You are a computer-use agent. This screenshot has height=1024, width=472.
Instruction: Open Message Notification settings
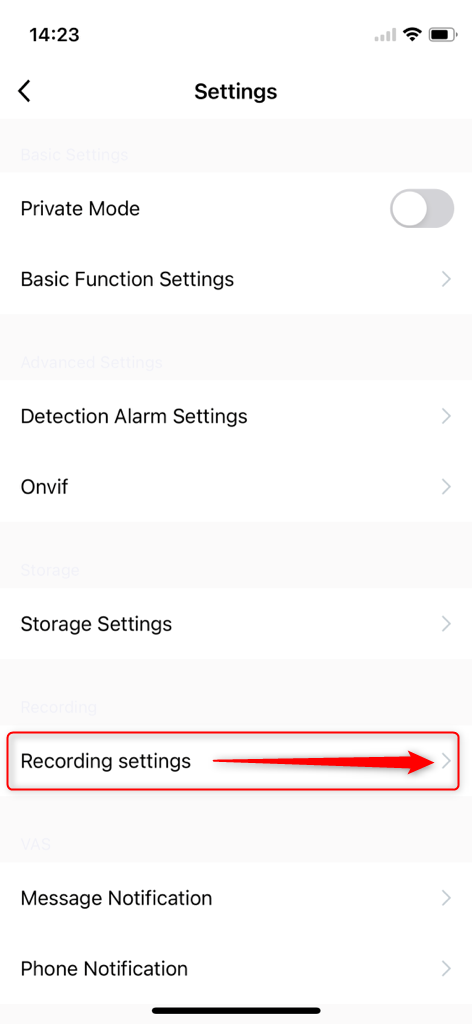236,898
